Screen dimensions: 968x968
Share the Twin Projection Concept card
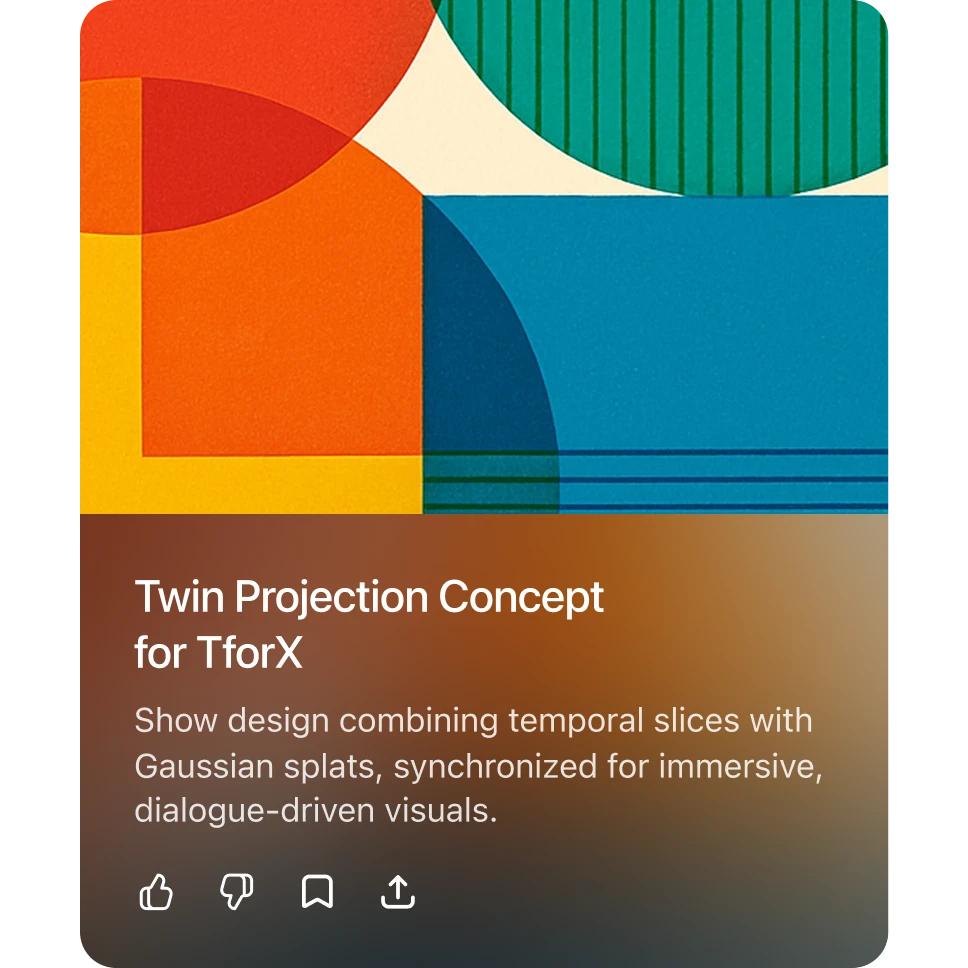coord(398,892)
